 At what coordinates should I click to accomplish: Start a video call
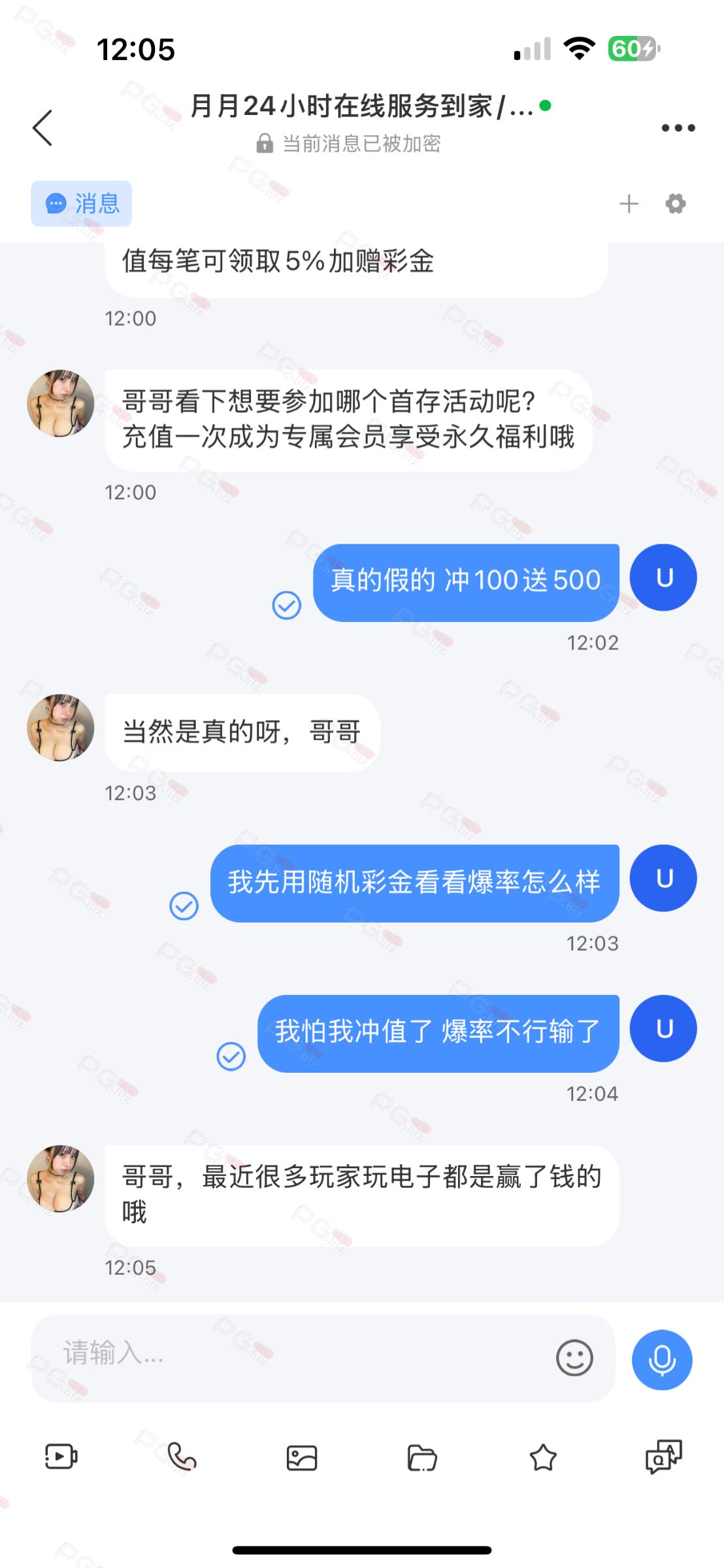click(x=61, y=1456)
